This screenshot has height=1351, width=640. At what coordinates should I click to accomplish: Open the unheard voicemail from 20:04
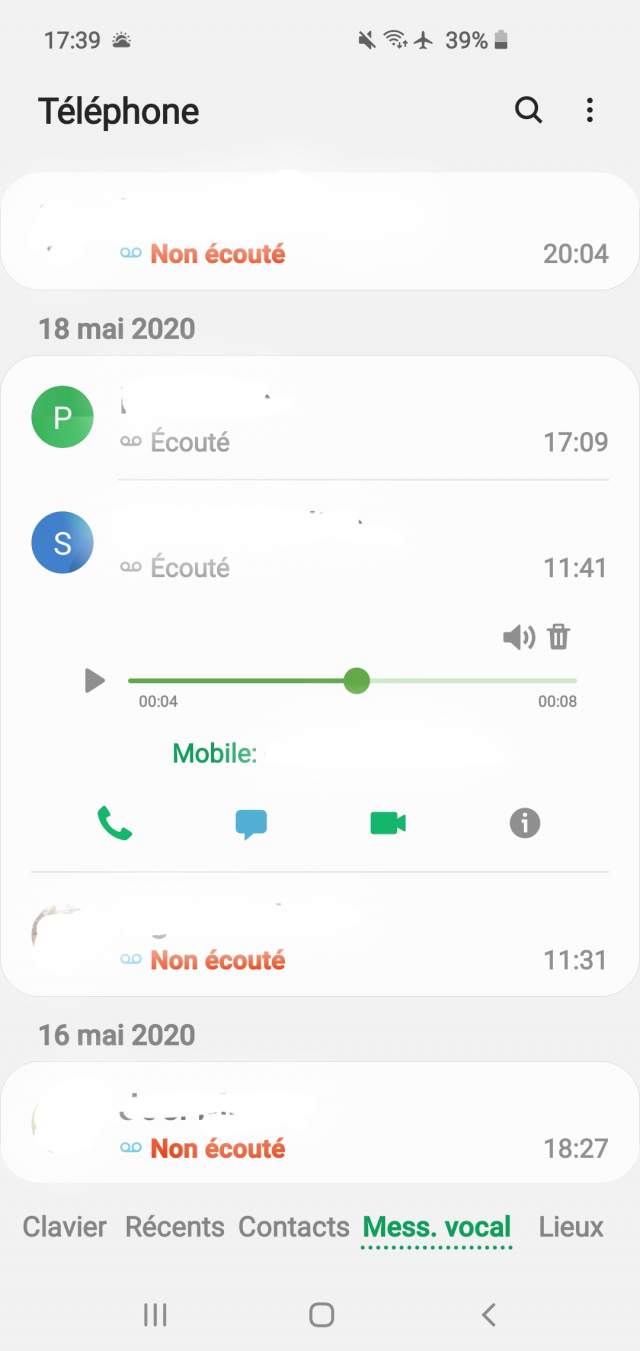(320, 232)
